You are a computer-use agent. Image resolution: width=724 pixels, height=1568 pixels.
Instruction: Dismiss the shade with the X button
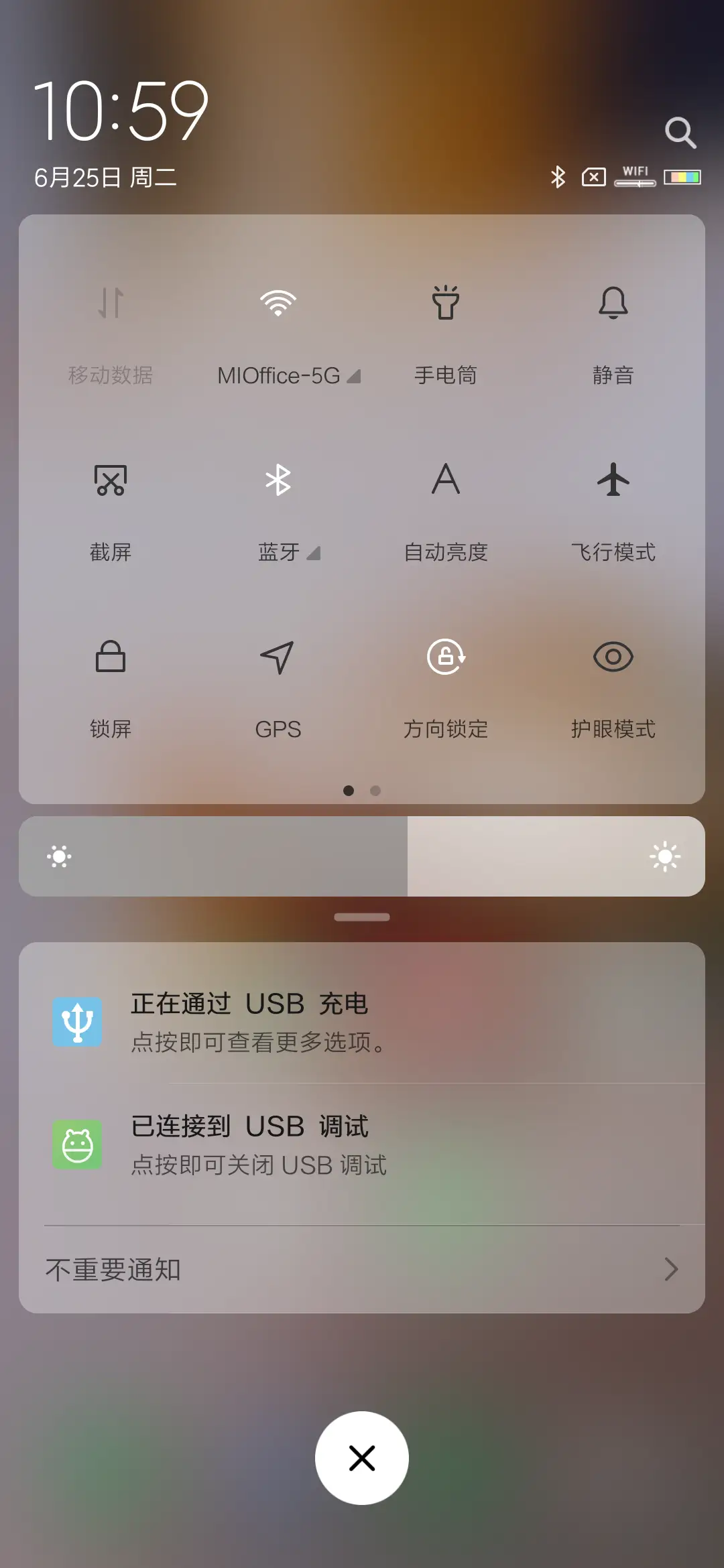[x=362, y=1458]
